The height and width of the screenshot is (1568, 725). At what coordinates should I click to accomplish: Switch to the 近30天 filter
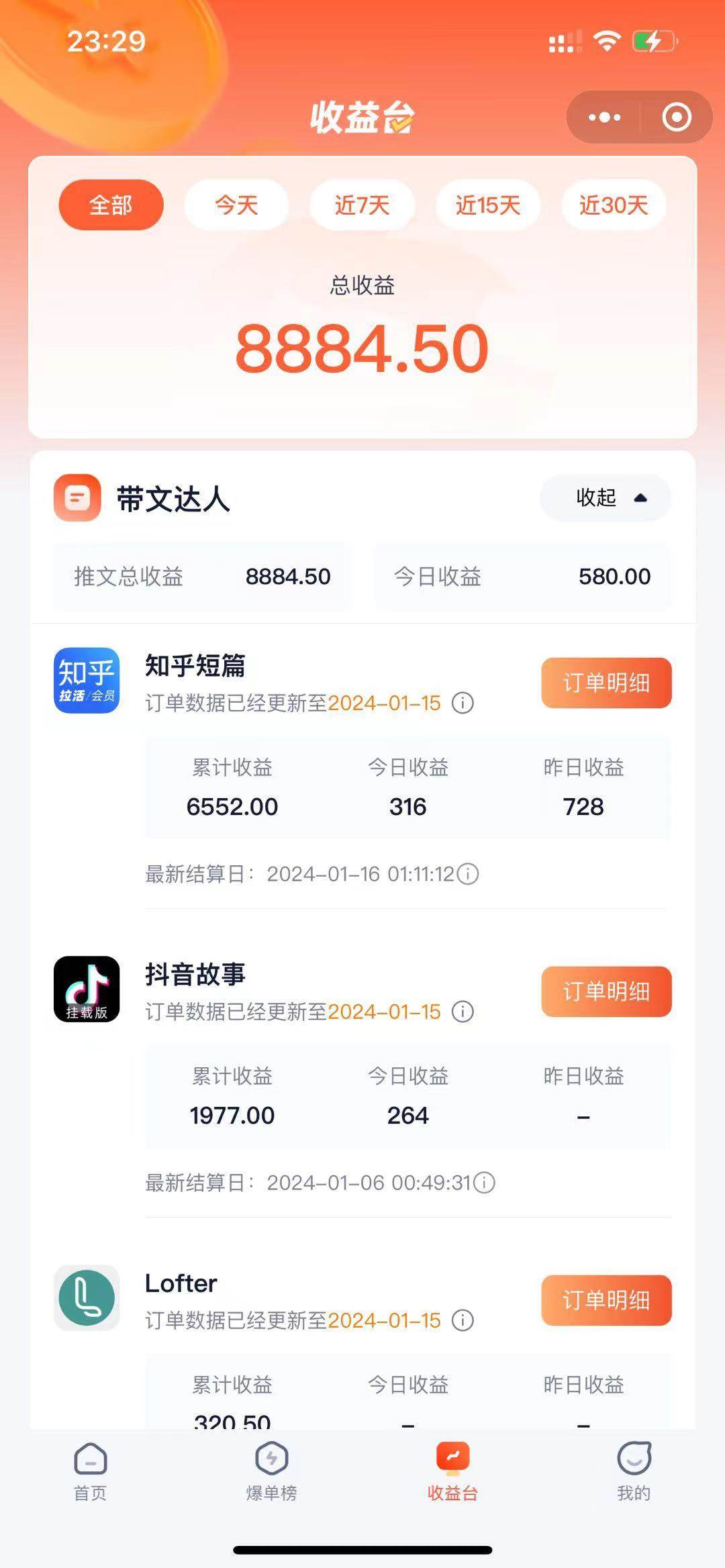tap(613, 205)
